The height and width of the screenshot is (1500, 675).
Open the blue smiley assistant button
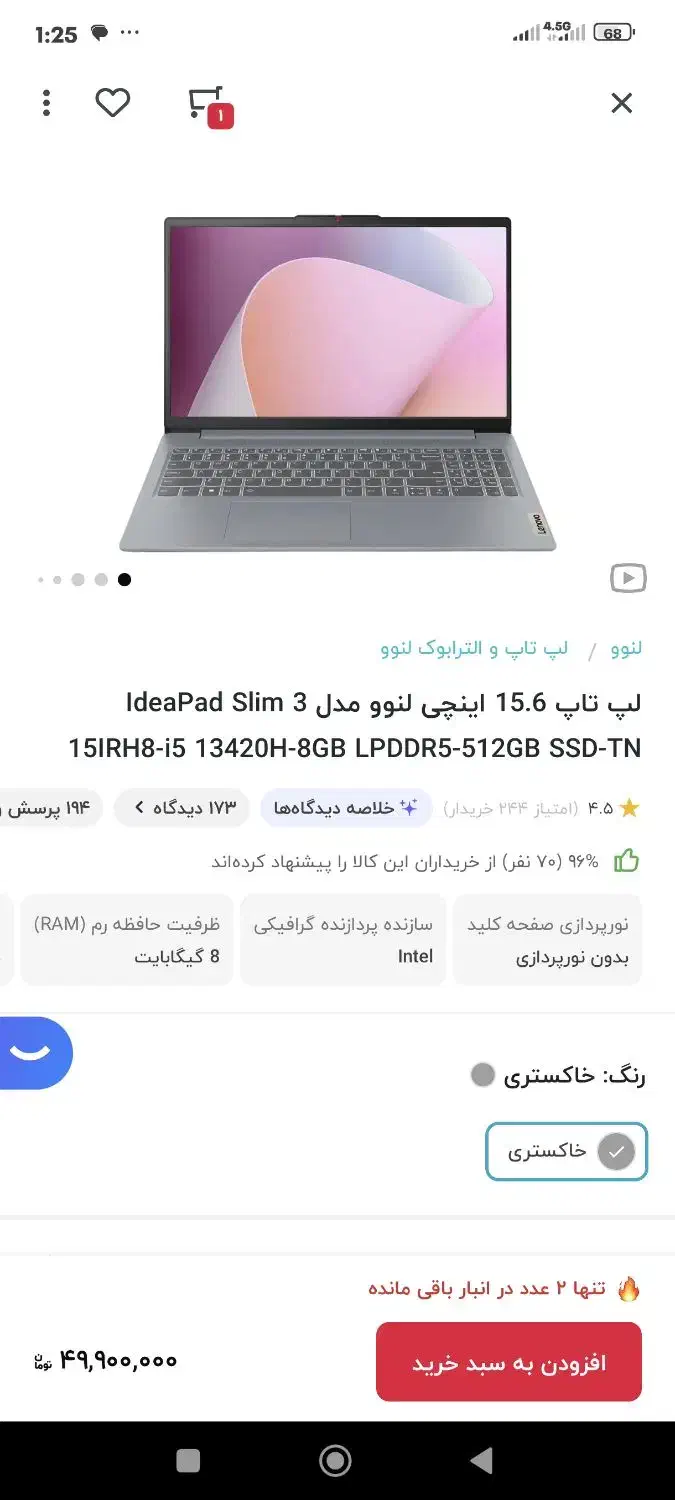coord(32,1052)
